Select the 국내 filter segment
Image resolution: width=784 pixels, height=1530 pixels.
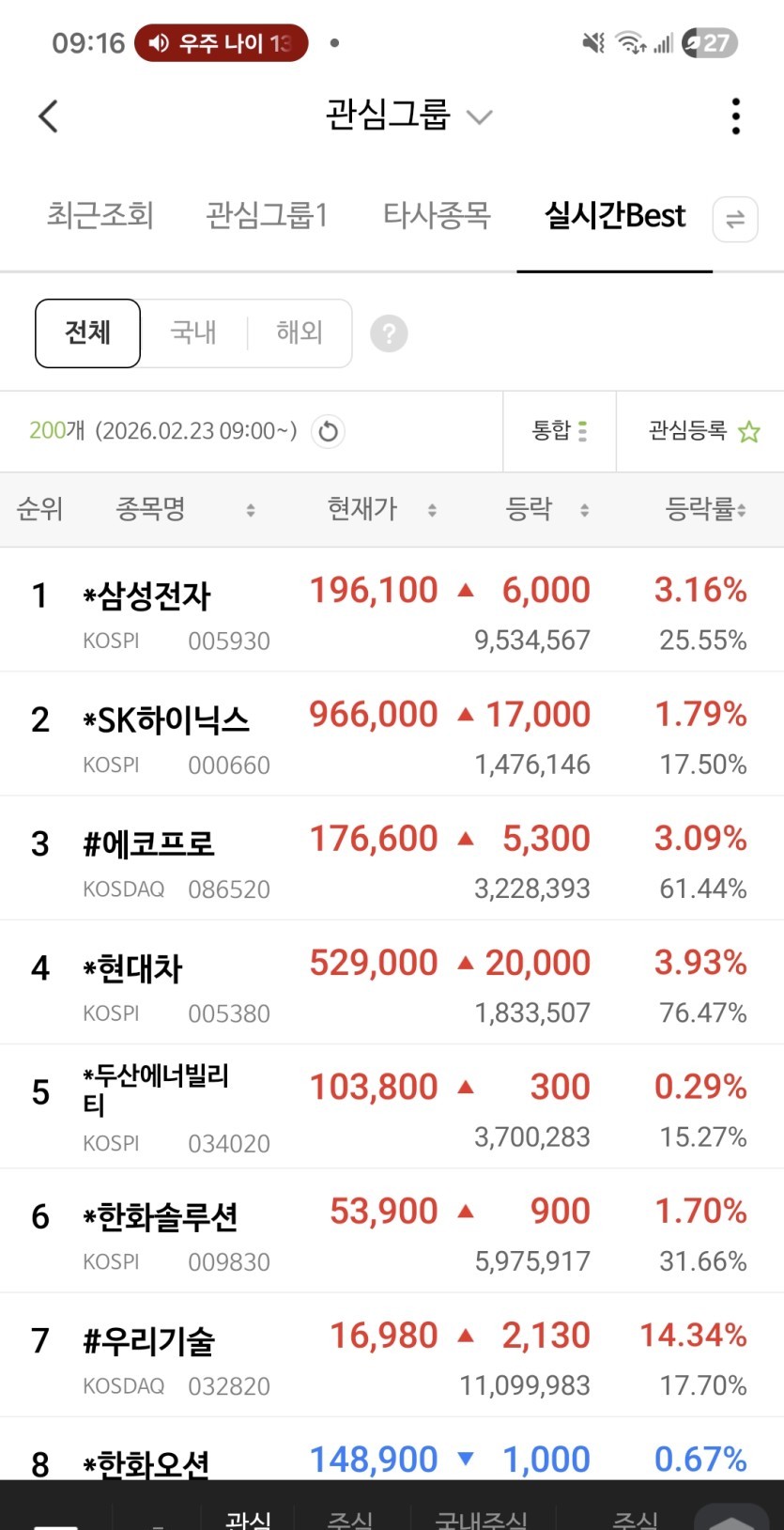coord(193,332)
